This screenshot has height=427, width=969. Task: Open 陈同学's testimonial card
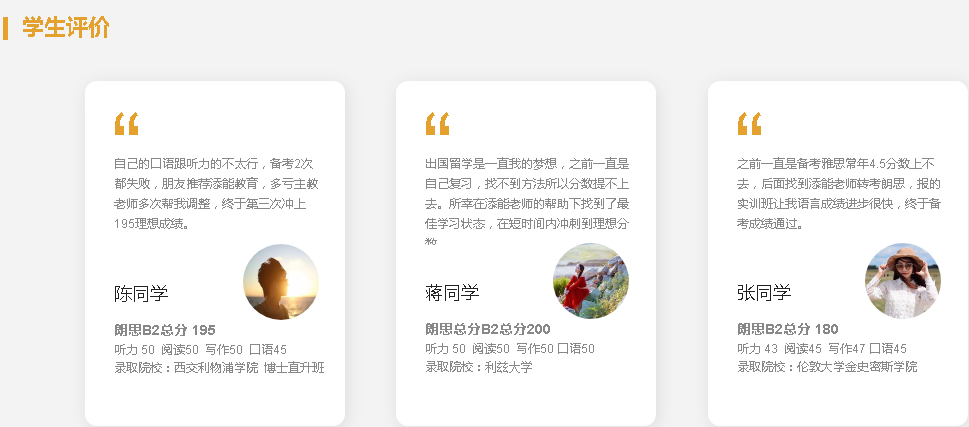click(215, 253)
